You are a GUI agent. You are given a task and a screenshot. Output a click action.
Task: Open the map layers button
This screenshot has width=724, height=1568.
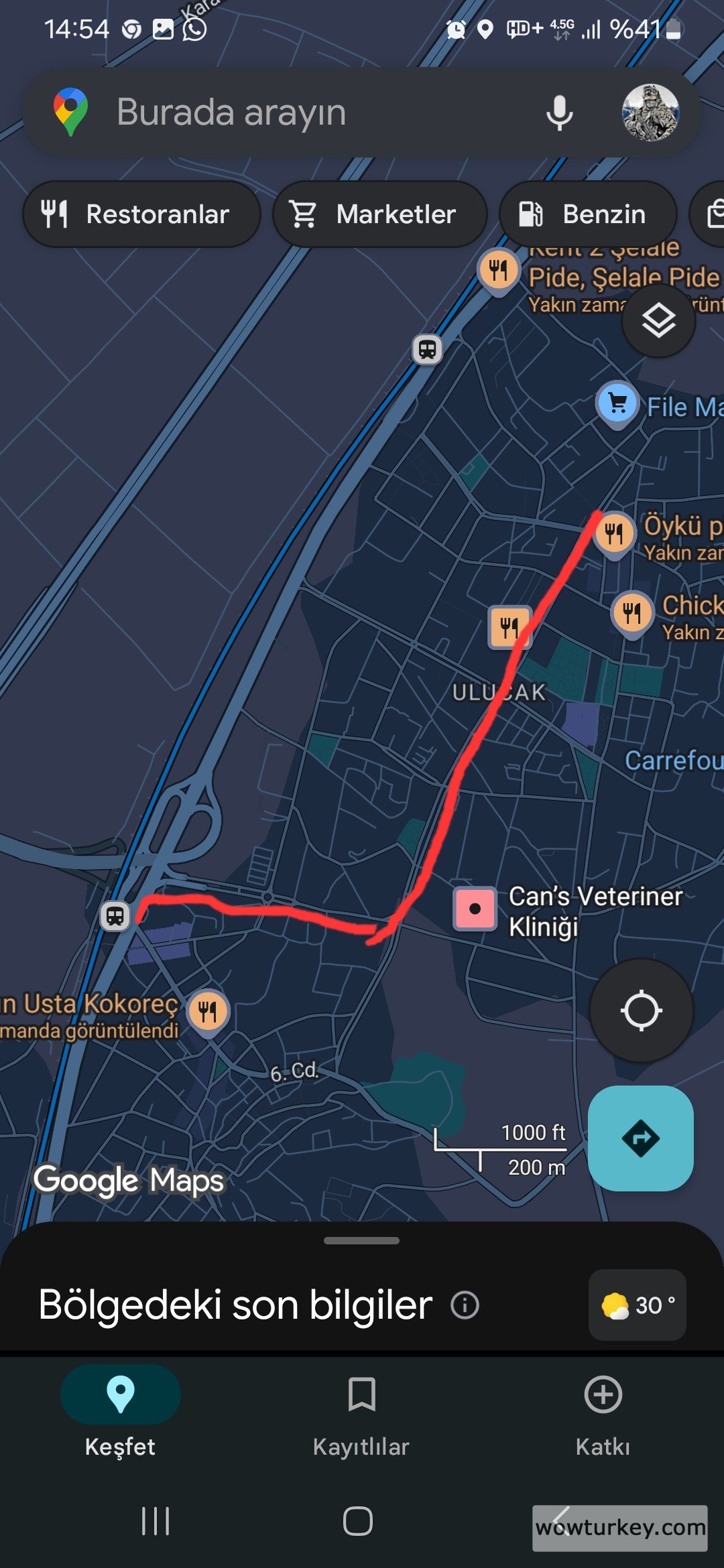point(658,321)
